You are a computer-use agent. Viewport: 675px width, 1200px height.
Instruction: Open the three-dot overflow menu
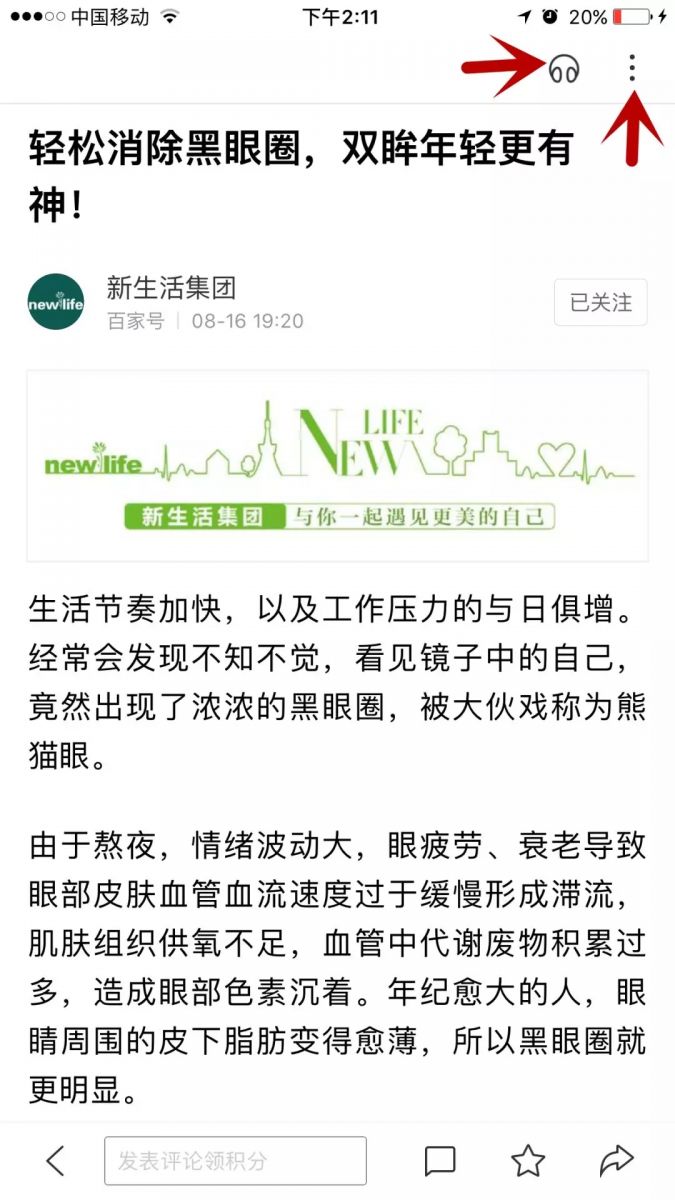point(632,68)
